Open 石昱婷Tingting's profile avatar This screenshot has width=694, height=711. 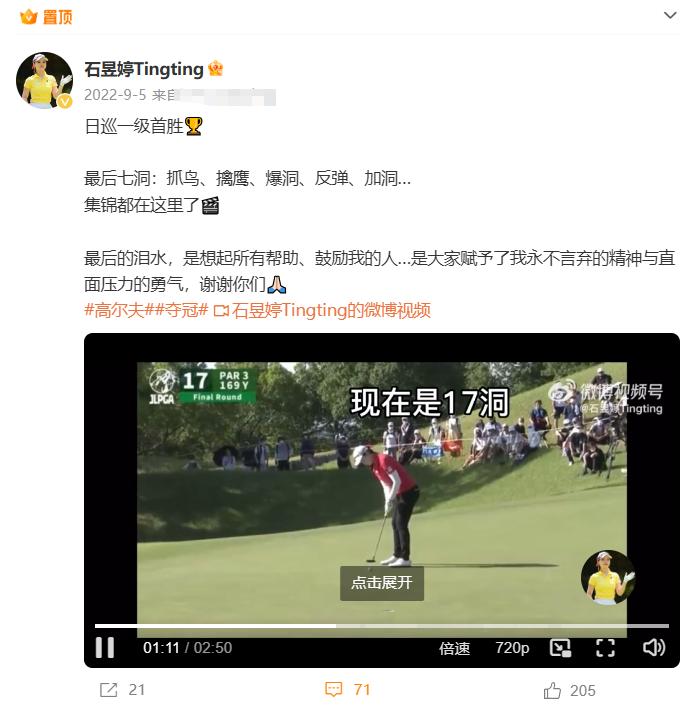coord(44,80)
